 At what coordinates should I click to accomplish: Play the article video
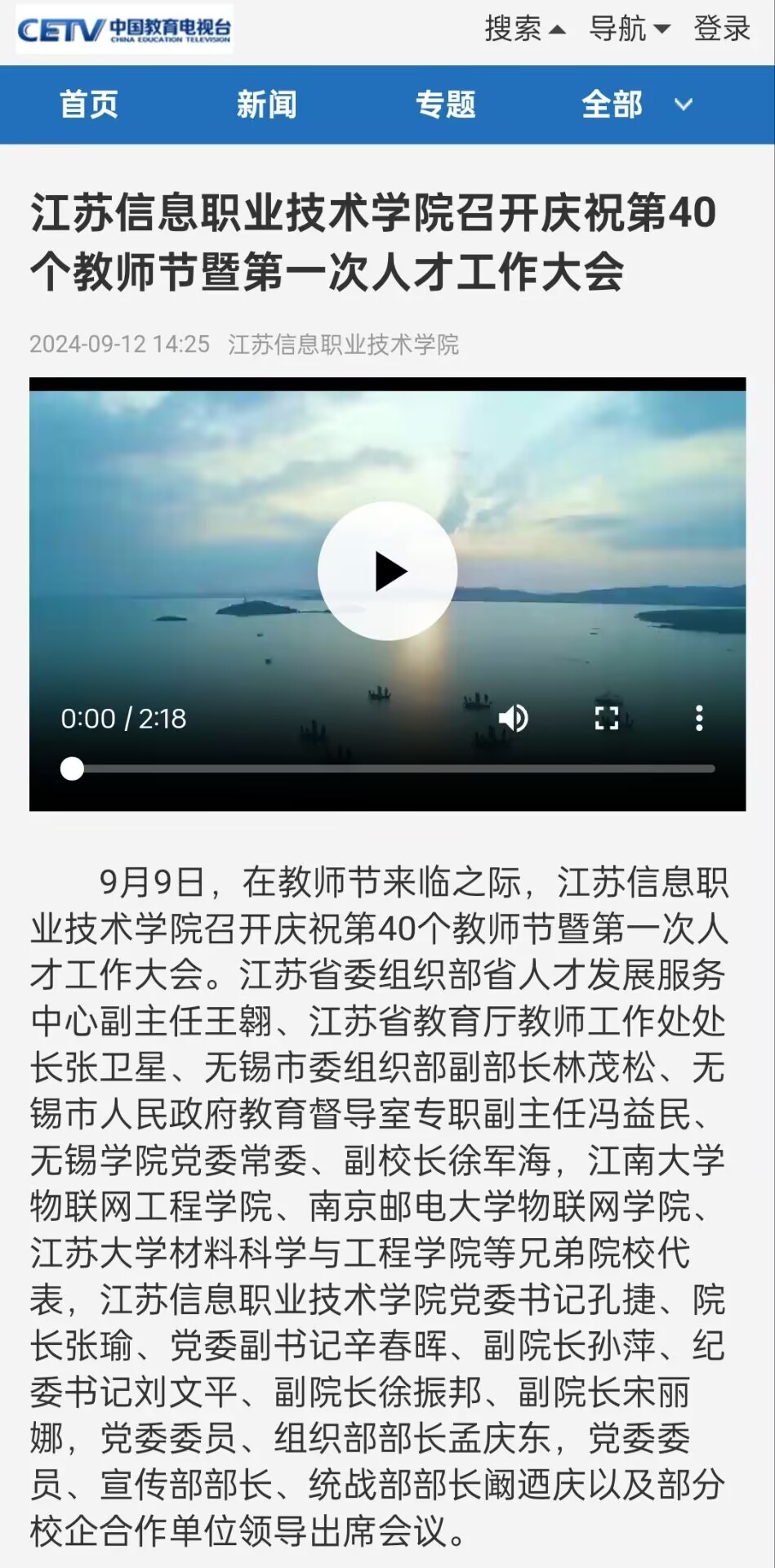pyautogui.click(x=387, y=571)
